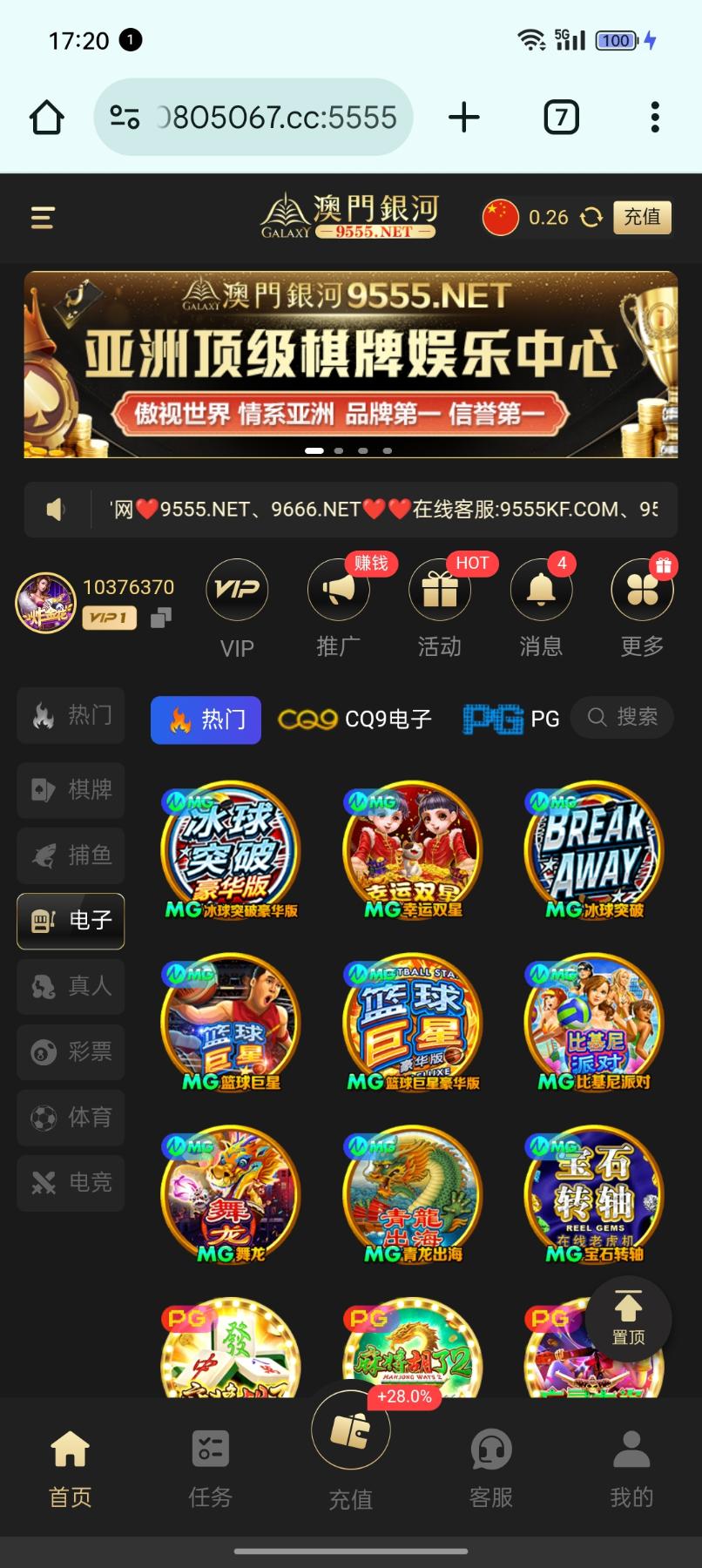Screen dimensions: 702x1568
Task: Open the browser overflow menu
Action: pos(655,117)
